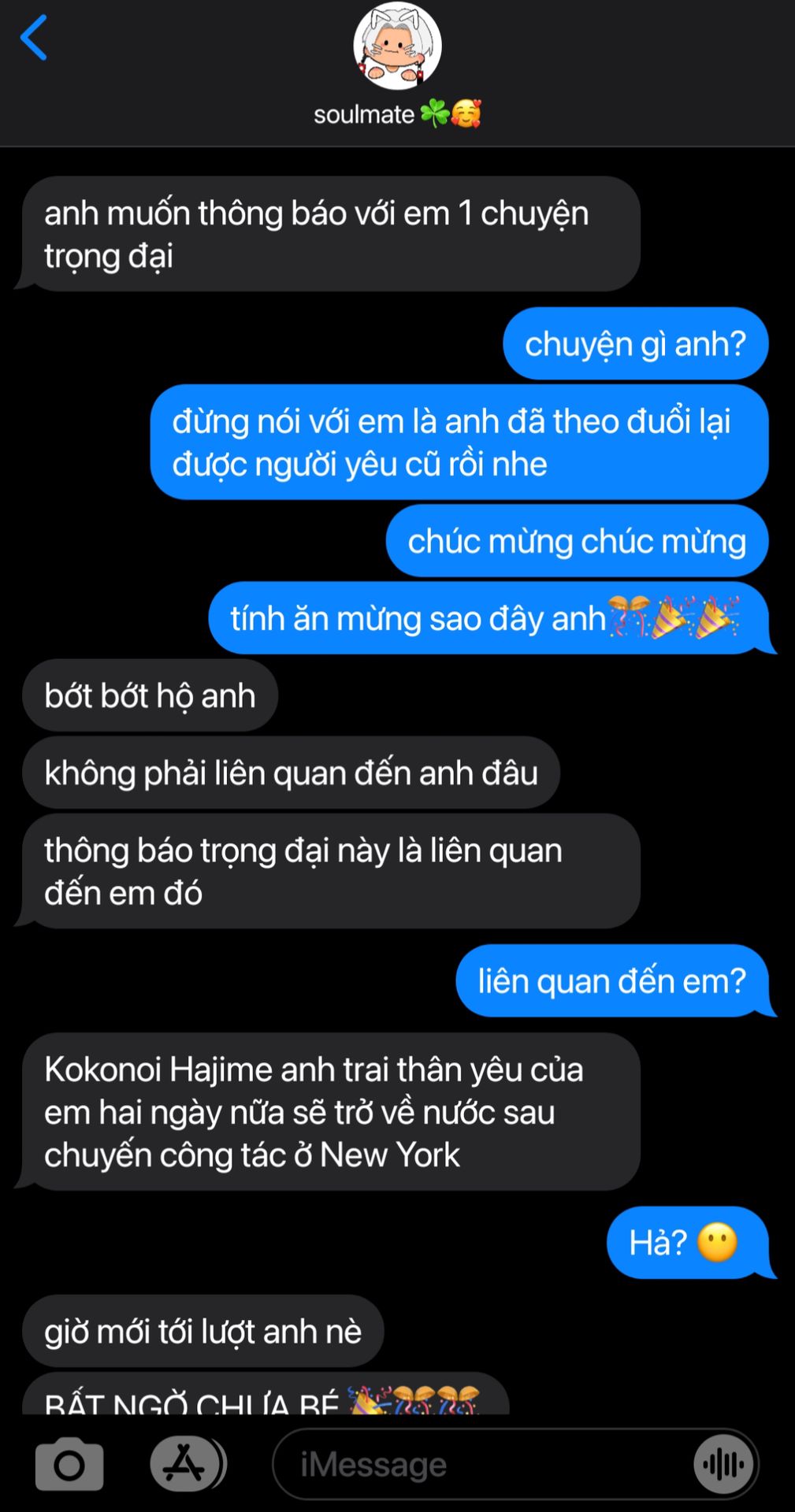
Task: Open the App Store apps drawer
Action: click(186, 1464)
